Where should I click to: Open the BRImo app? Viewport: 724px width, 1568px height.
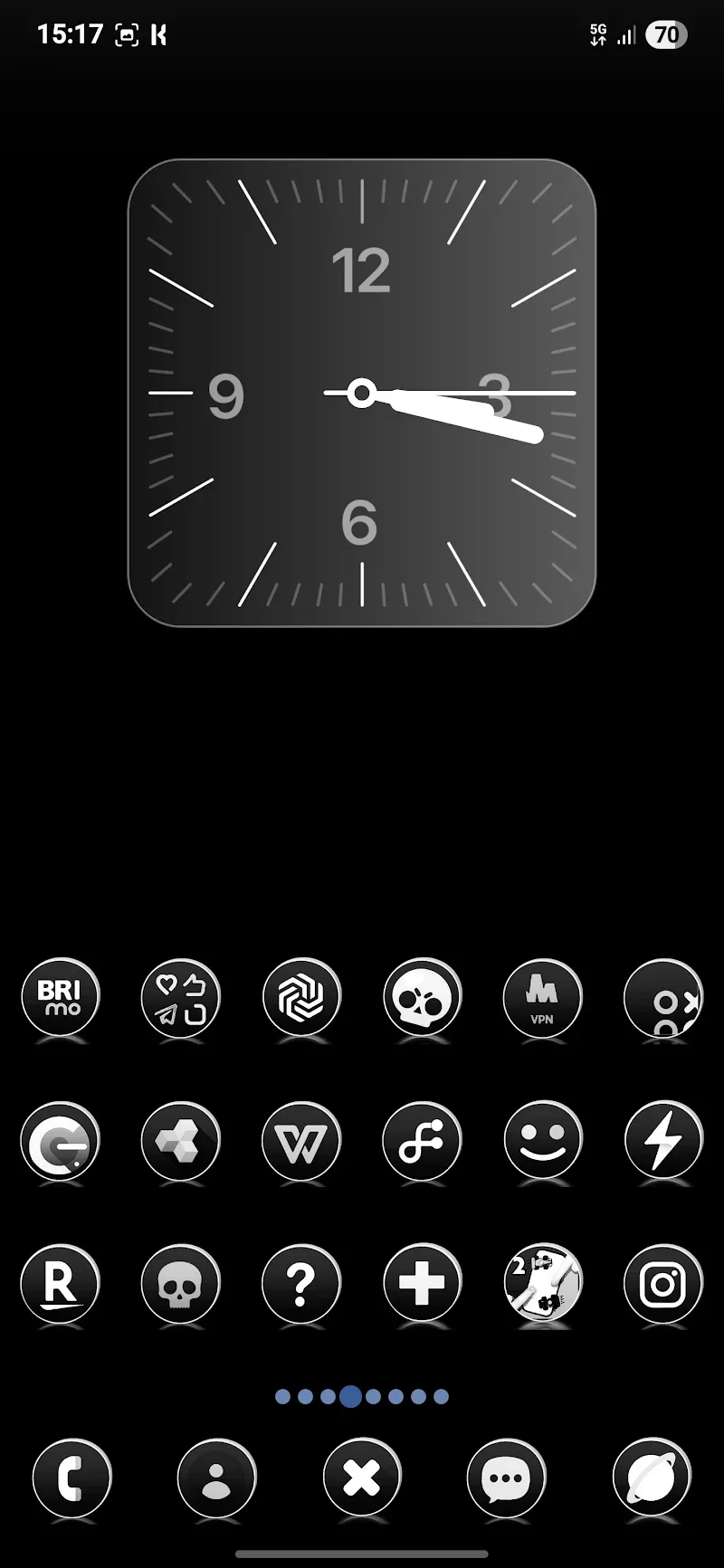point(60,997)
